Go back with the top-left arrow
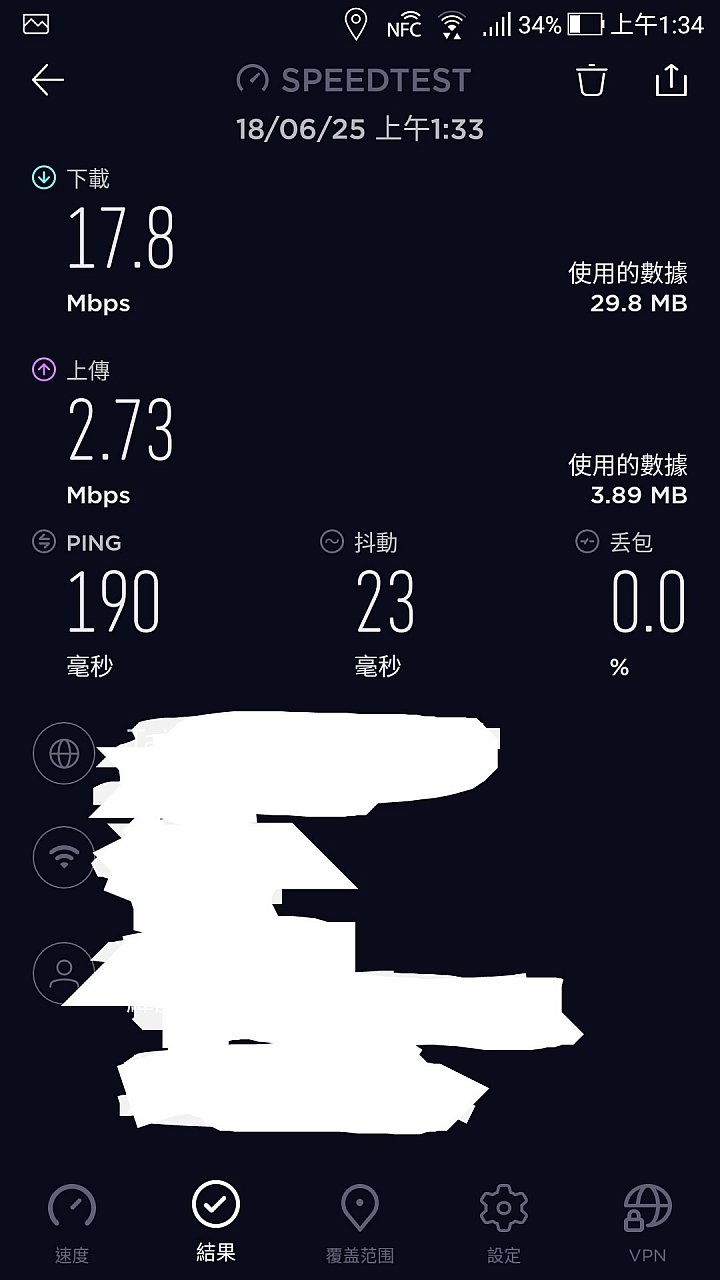720x1280 pixels. pyautogui.click(x=47, y=80)
